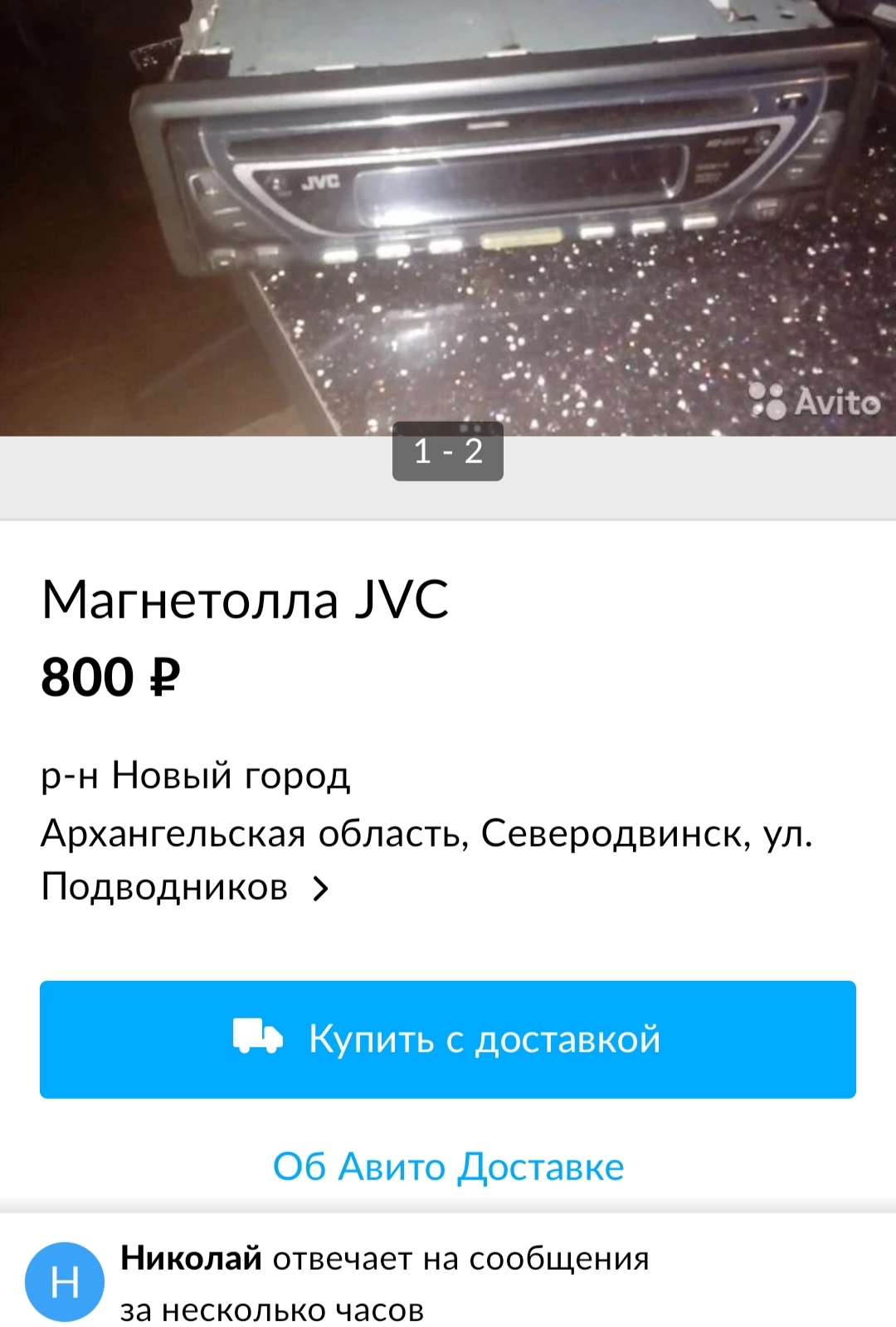Tap the Купить с доставкой button
Screen dimensions: 896x1327
click(448, 1039)
